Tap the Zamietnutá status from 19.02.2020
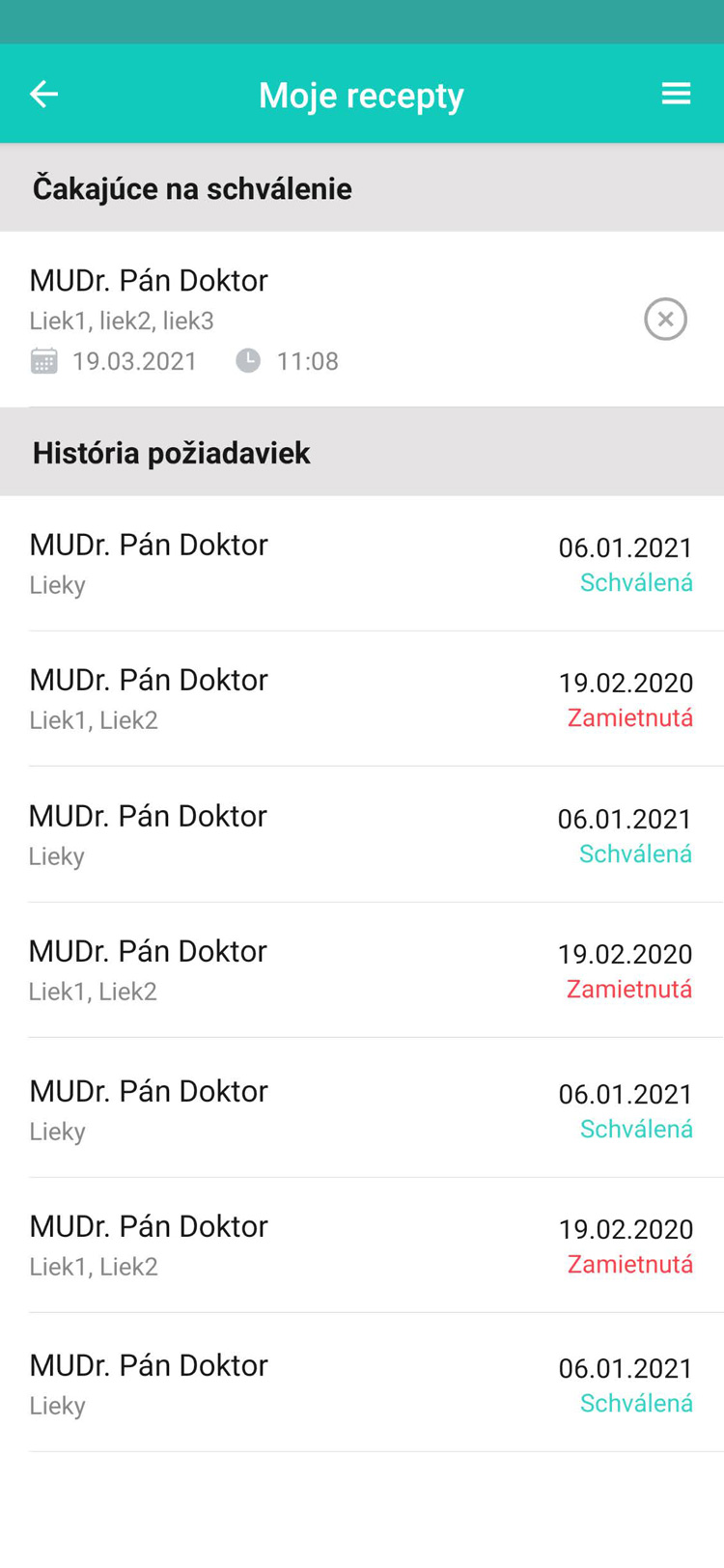 click(x=629, y=718)
